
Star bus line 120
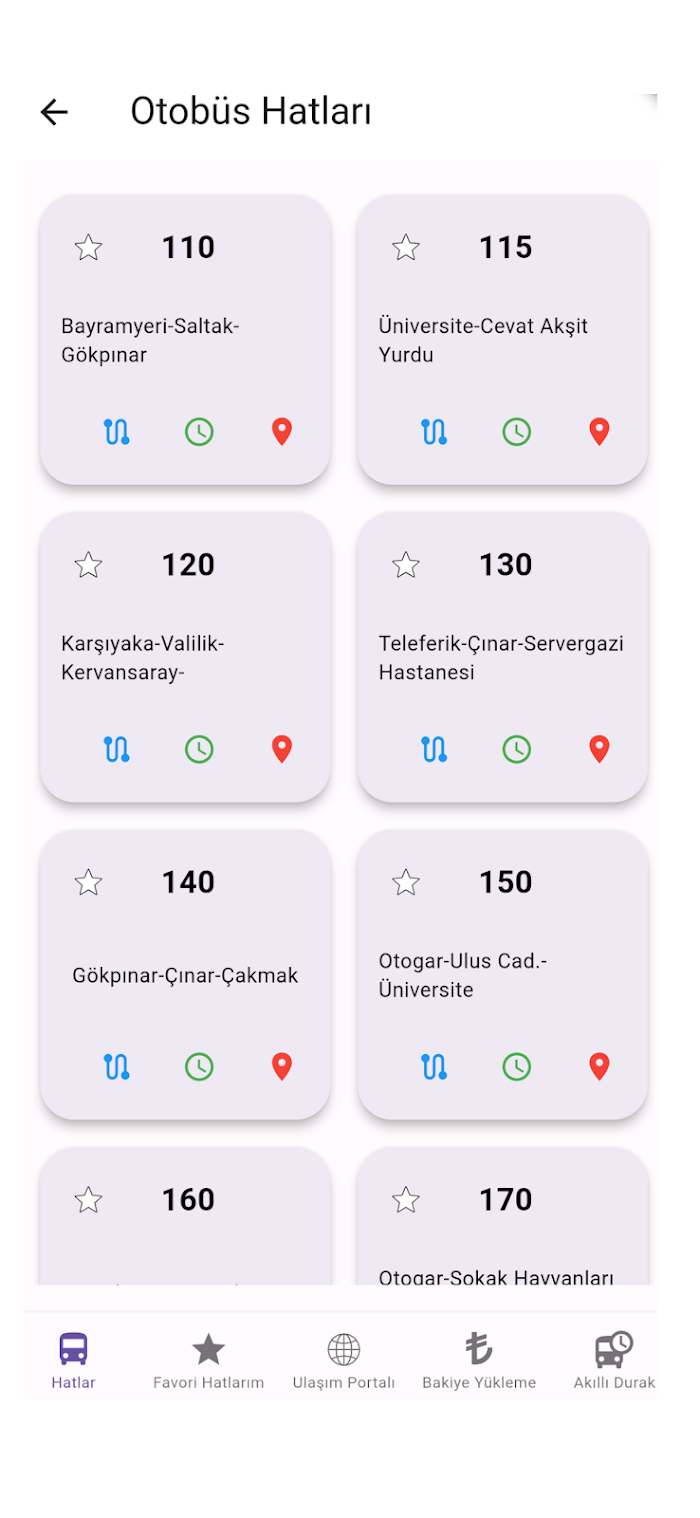pyautogui.click(x=89, y=565)
